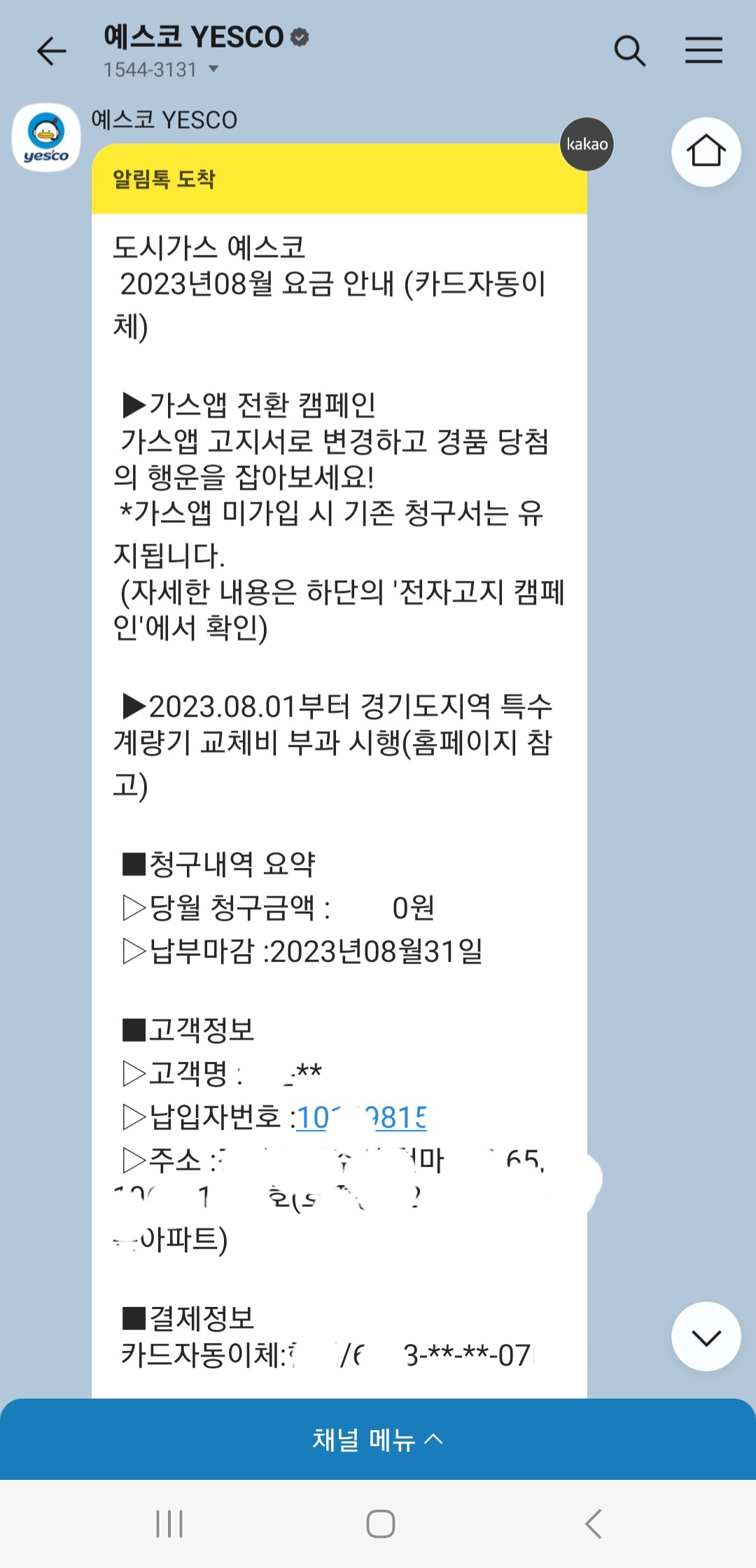
Task: Open search in the YESCO chat
Action: (629, 51)
